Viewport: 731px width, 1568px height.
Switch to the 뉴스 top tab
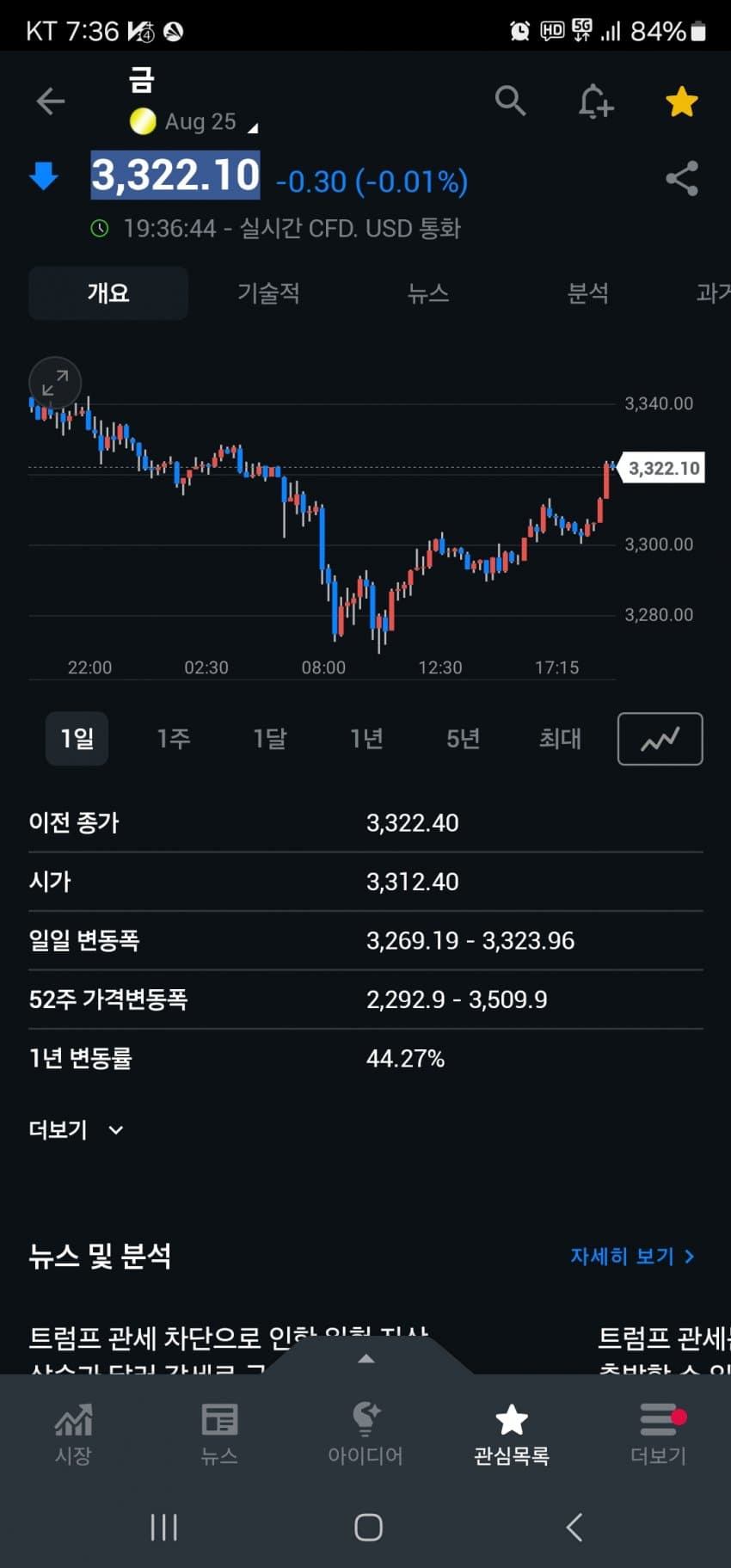point(428,293)
